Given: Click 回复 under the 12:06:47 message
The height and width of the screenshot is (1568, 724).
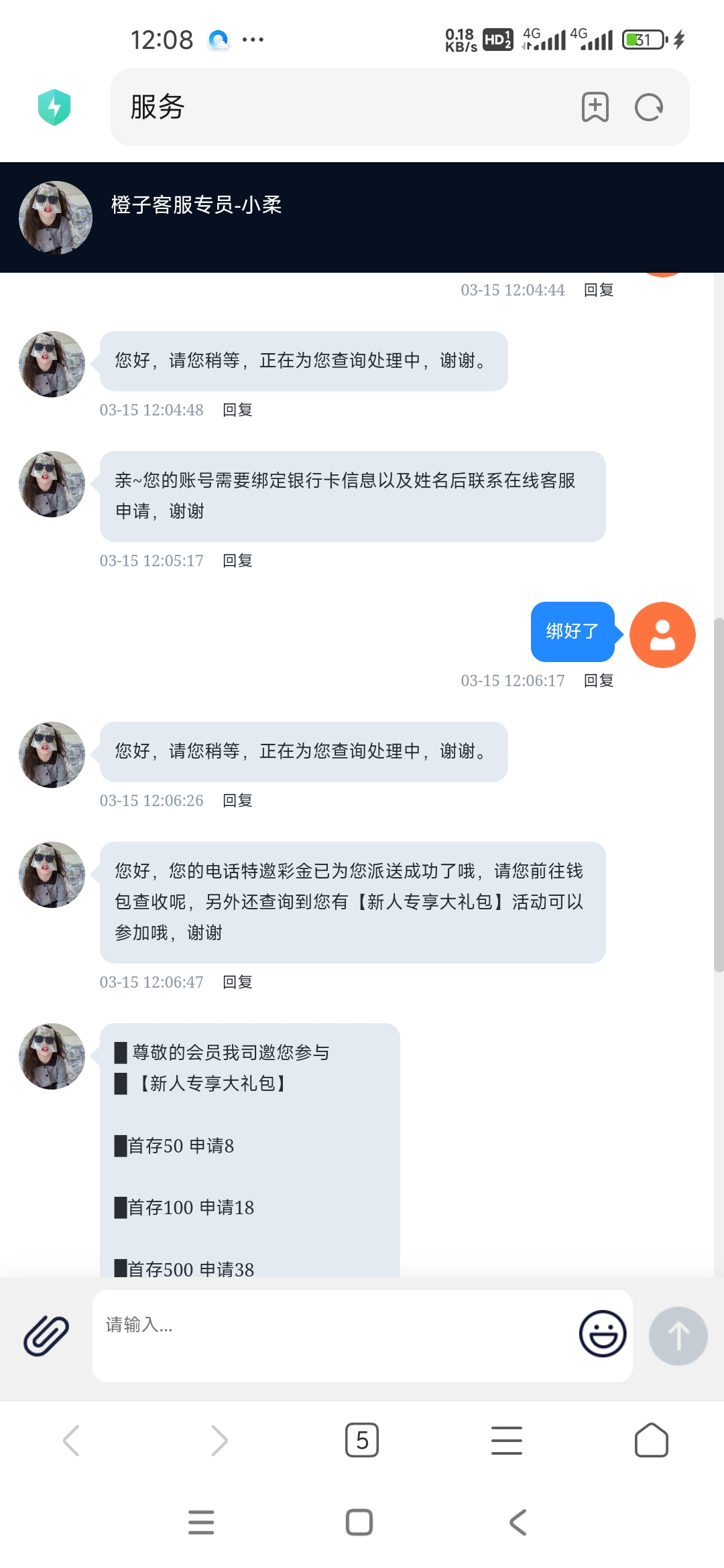Looking at the screenshot, I should pyautogui.click(x=236, y=982).
